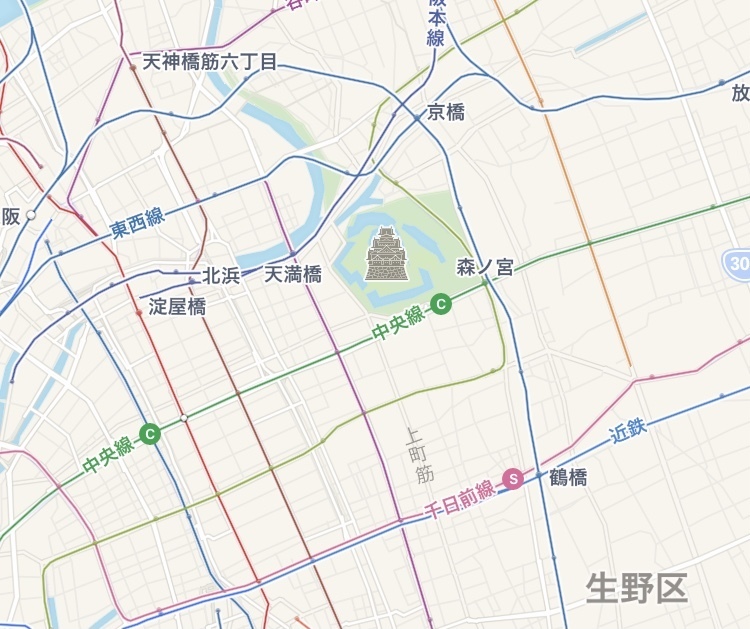The image size is (750, 629).
Task: Open the 天神橋筋六丁目 station label
Action: coord(210,62)
